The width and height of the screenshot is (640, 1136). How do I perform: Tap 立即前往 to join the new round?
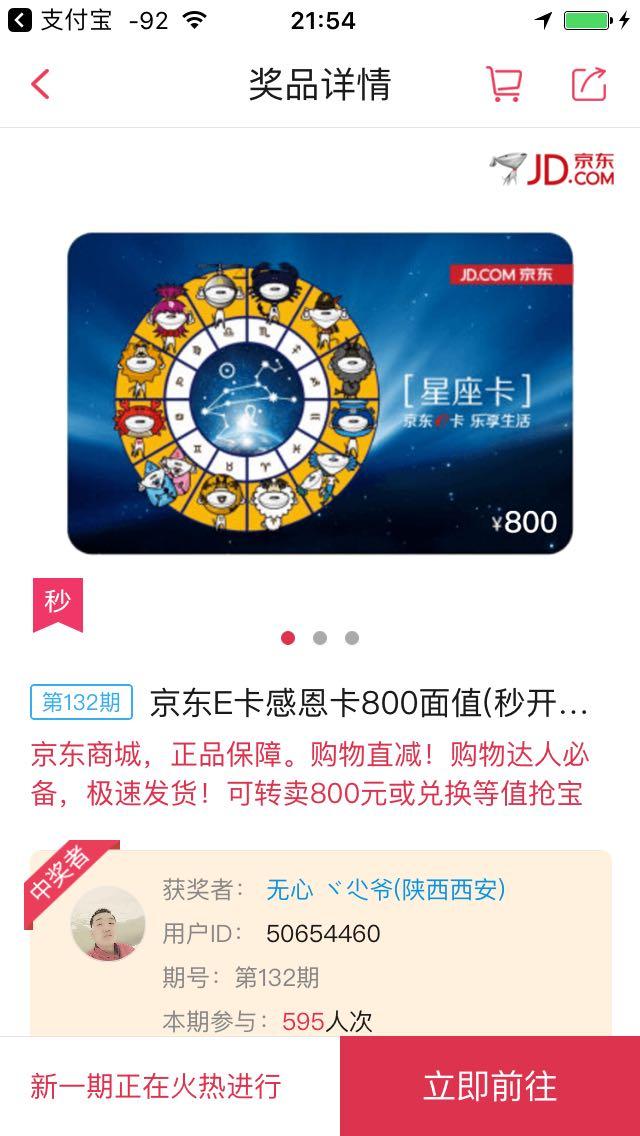(490, 1086)
